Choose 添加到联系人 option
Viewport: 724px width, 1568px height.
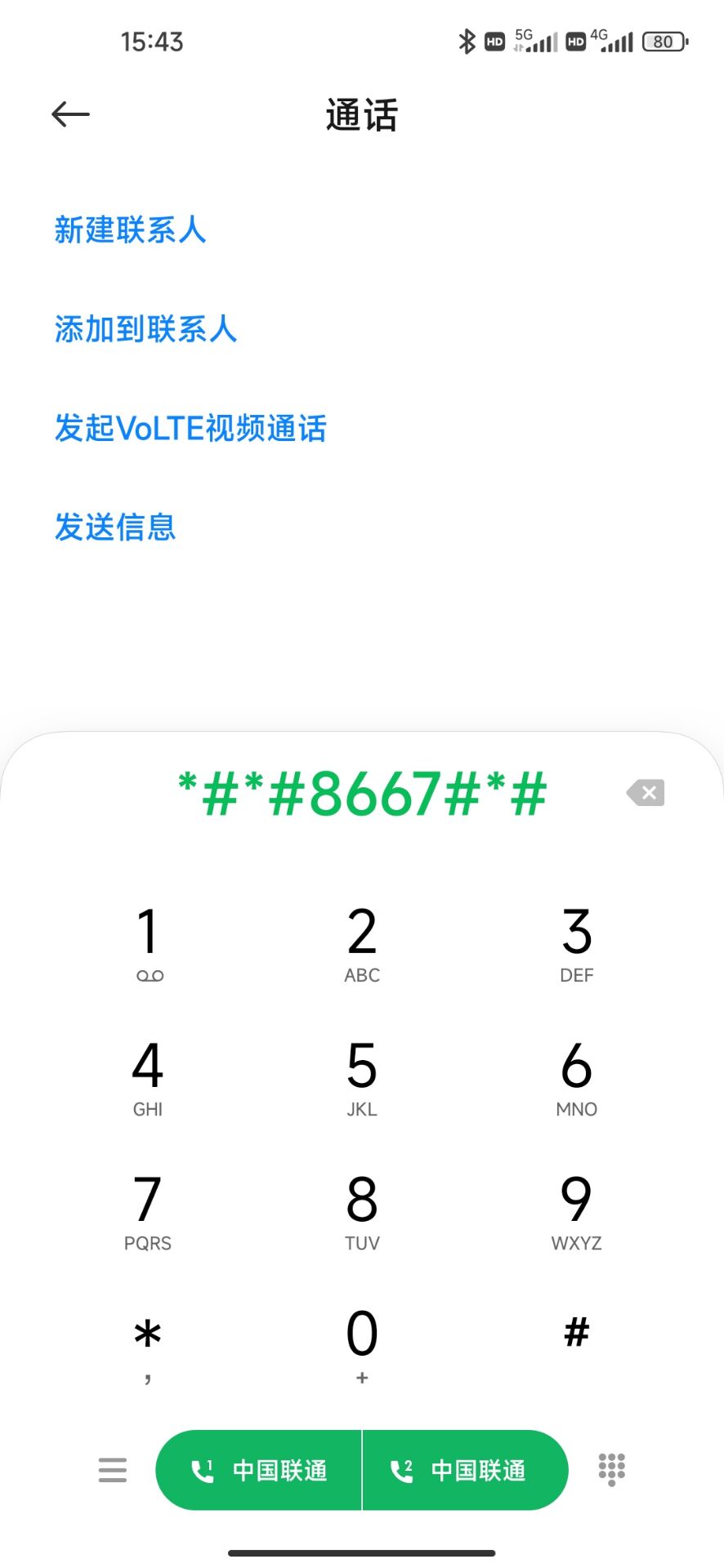145,330
